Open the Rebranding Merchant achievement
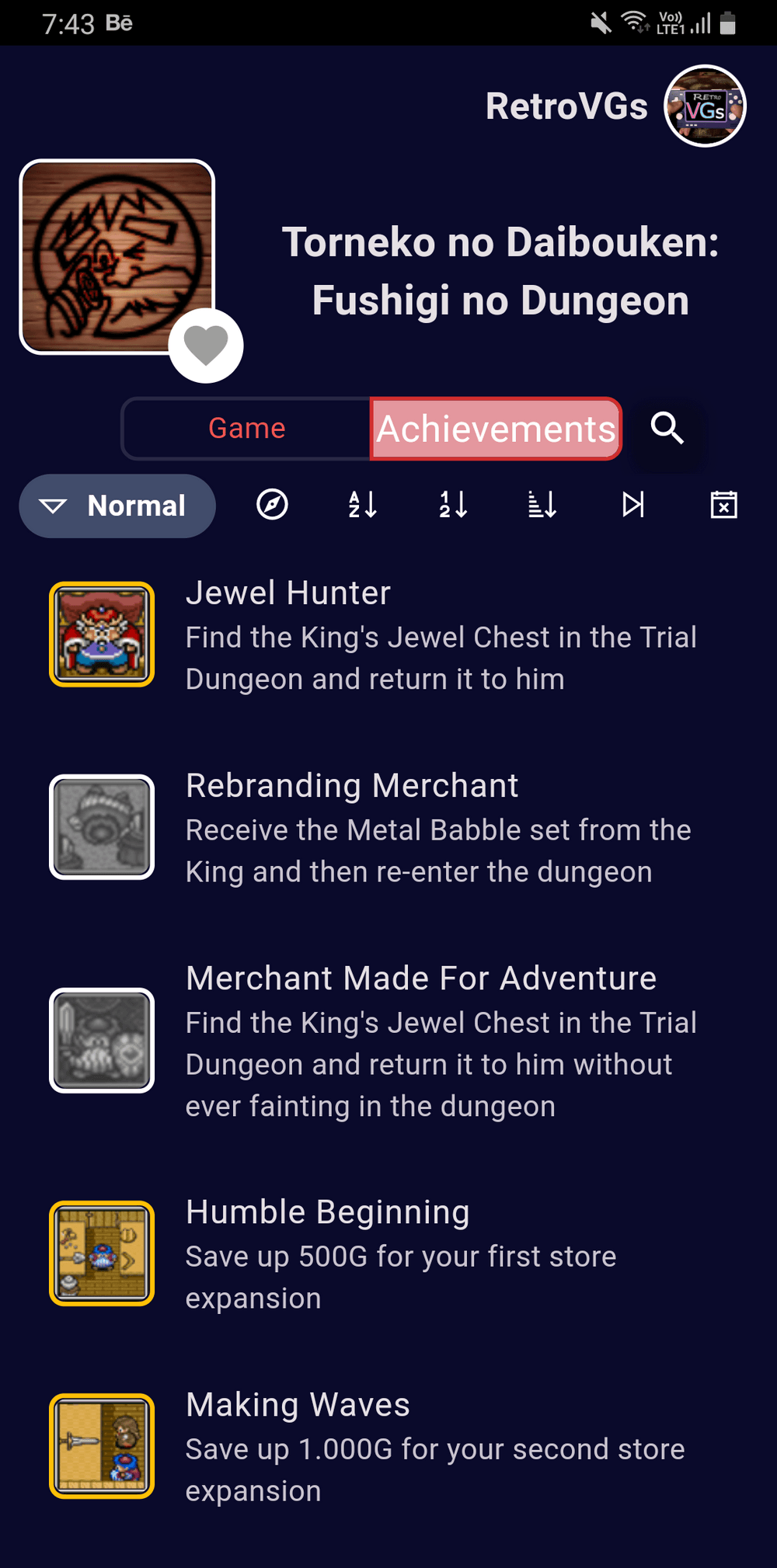 pyautogui.click(x=388, y=827)
